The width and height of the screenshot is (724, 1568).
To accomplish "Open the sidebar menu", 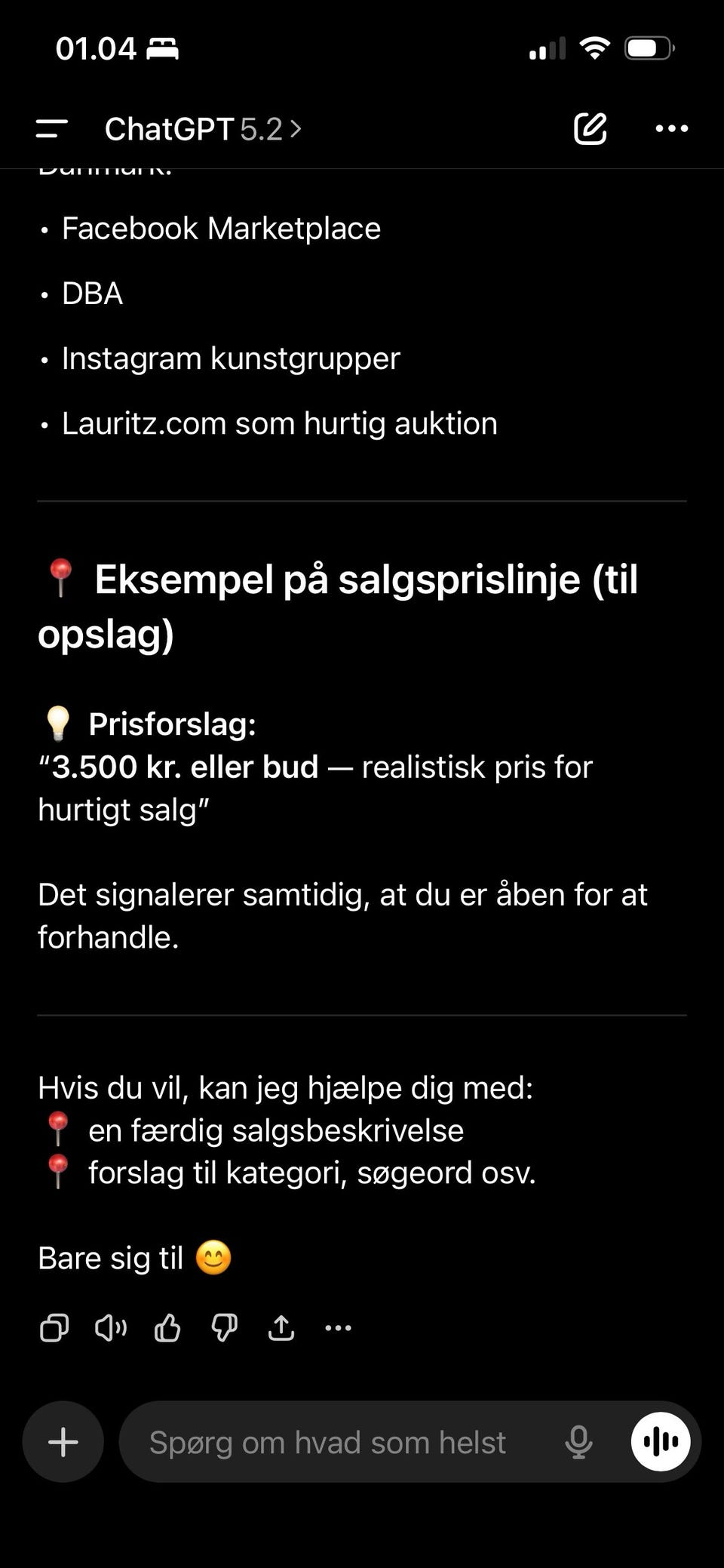I will pos(51,129).
